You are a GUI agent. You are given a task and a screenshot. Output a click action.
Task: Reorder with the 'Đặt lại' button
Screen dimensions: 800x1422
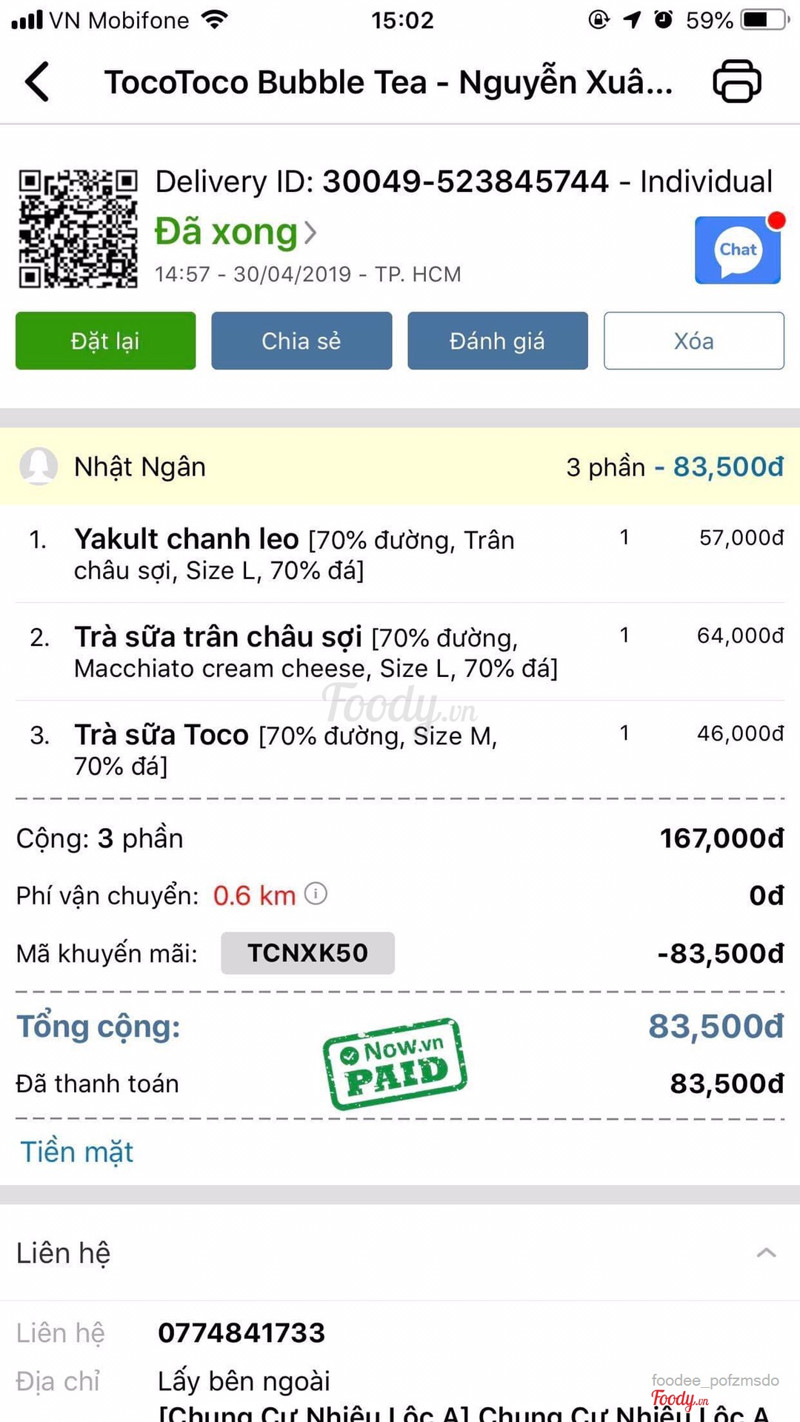point(105,340)
